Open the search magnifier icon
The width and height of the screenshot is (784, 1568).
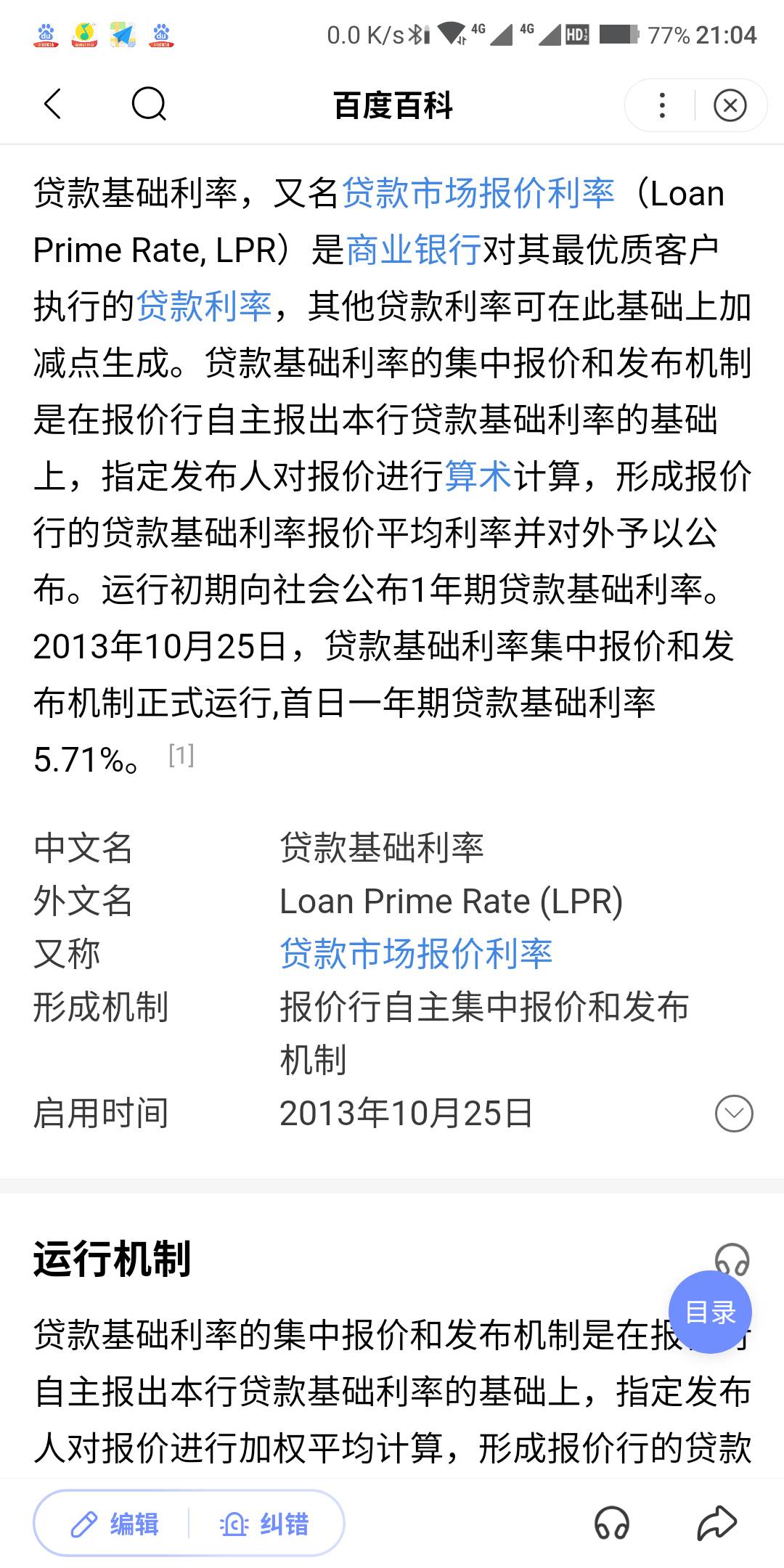(149, 105)
